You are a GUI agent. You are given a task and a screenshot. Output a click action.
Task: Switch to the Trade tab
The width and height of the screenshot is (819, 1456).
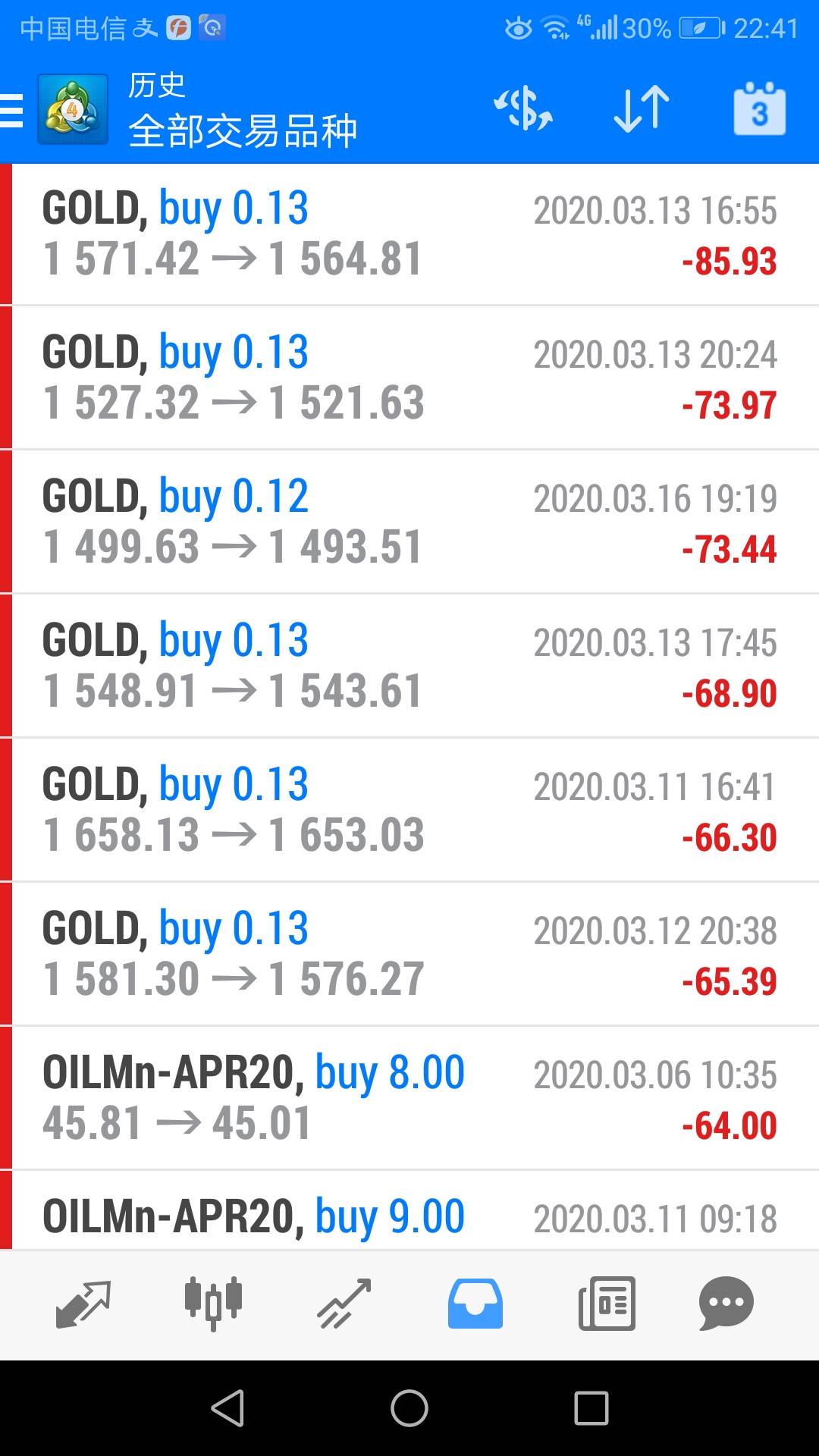pos(344,1304)
